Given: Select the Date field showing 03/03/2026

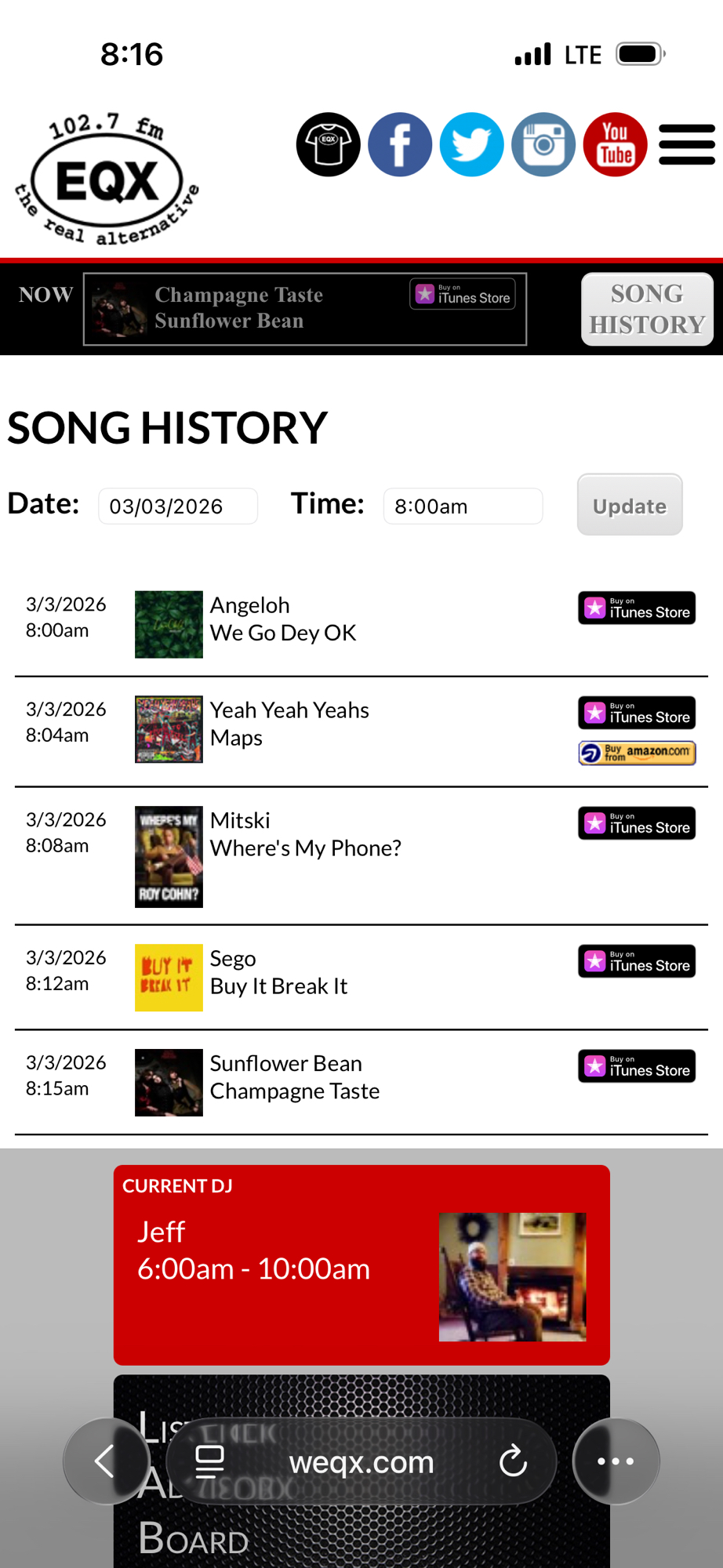Looking at the screenshot, I should (178, 506).
